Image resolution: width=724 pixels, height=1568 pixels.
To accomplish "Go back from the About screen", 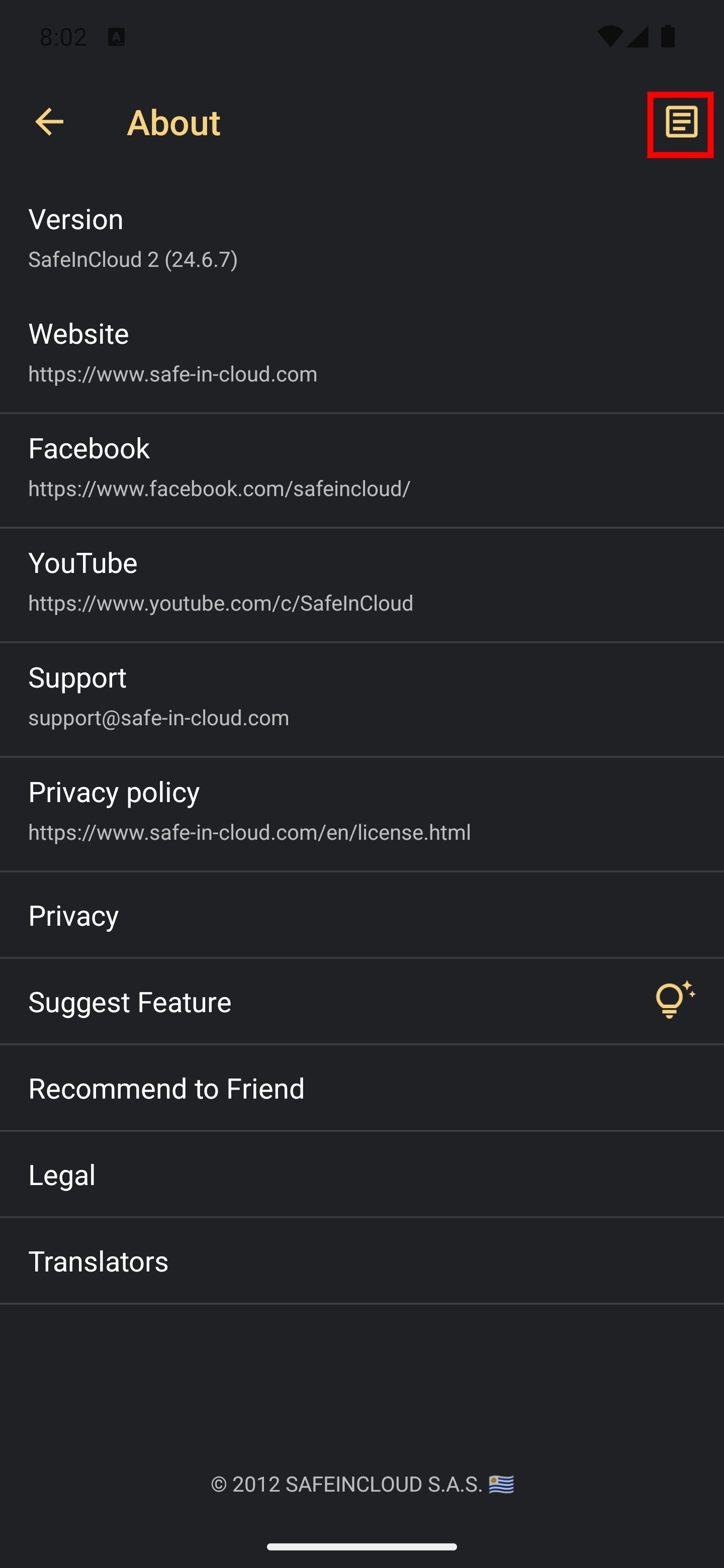I will click(x=49, y=122).
